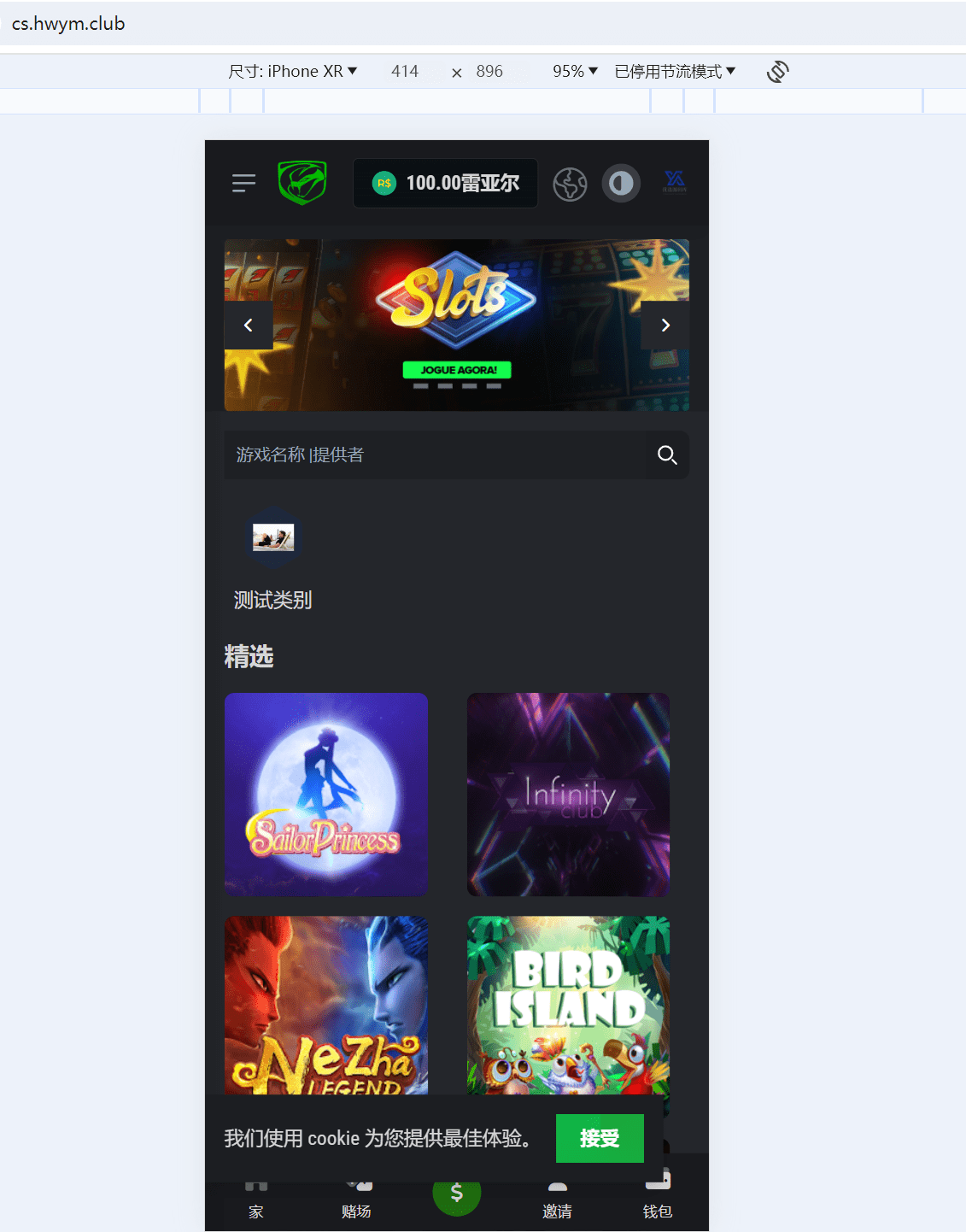Image resolution: width=966 pixels, height=1232 pixels.
Task: Tap the search magnifier icon
Action: pyautogui.click(x=667, y=455)
